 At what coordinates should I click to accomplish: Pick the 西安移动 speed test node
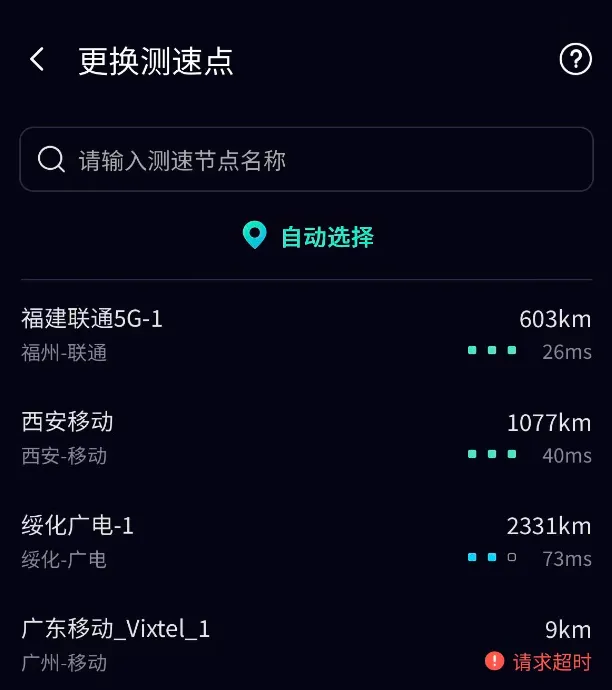tap(306, 438)
